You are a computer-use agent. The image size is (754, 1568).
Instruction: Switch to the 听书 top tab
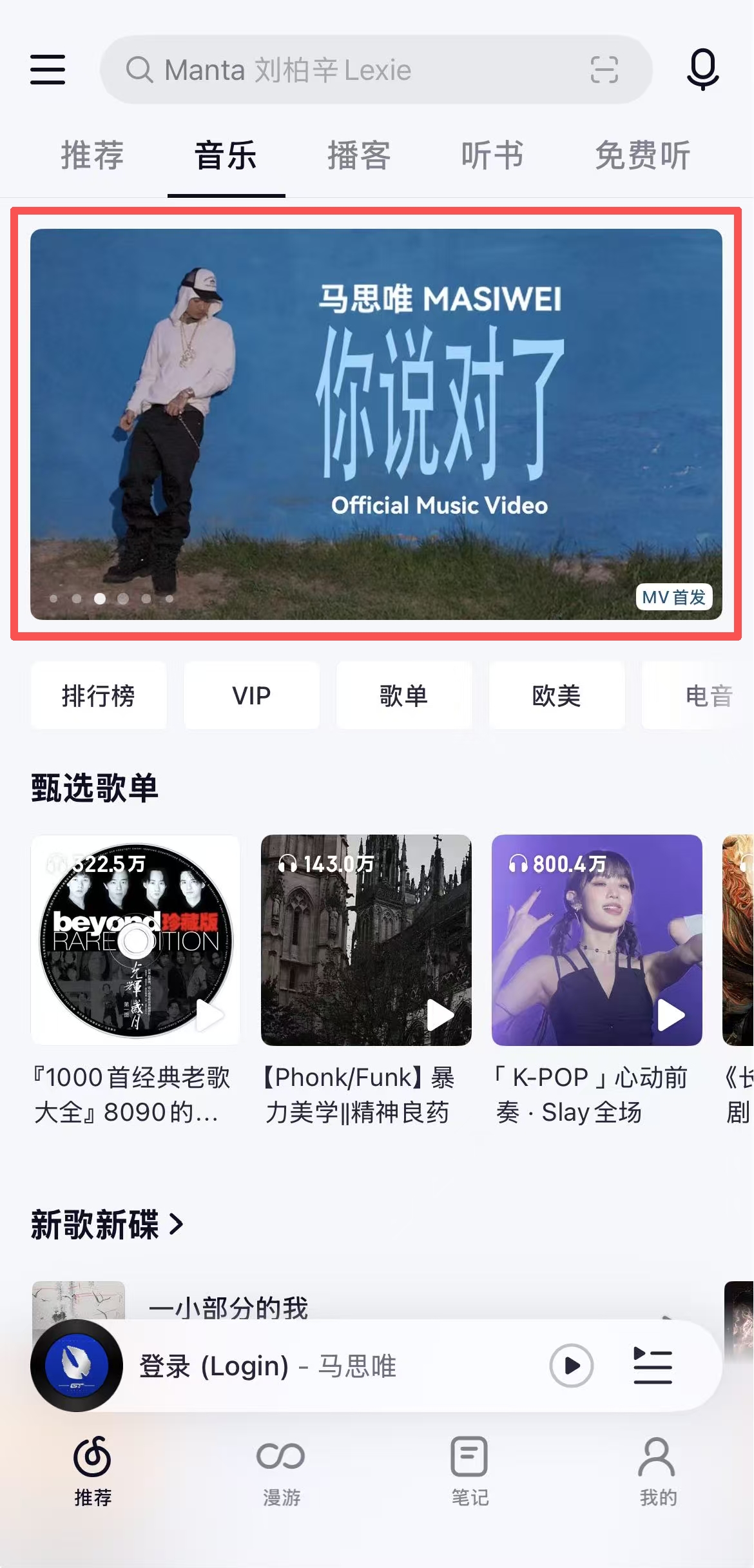click(492, 156)
